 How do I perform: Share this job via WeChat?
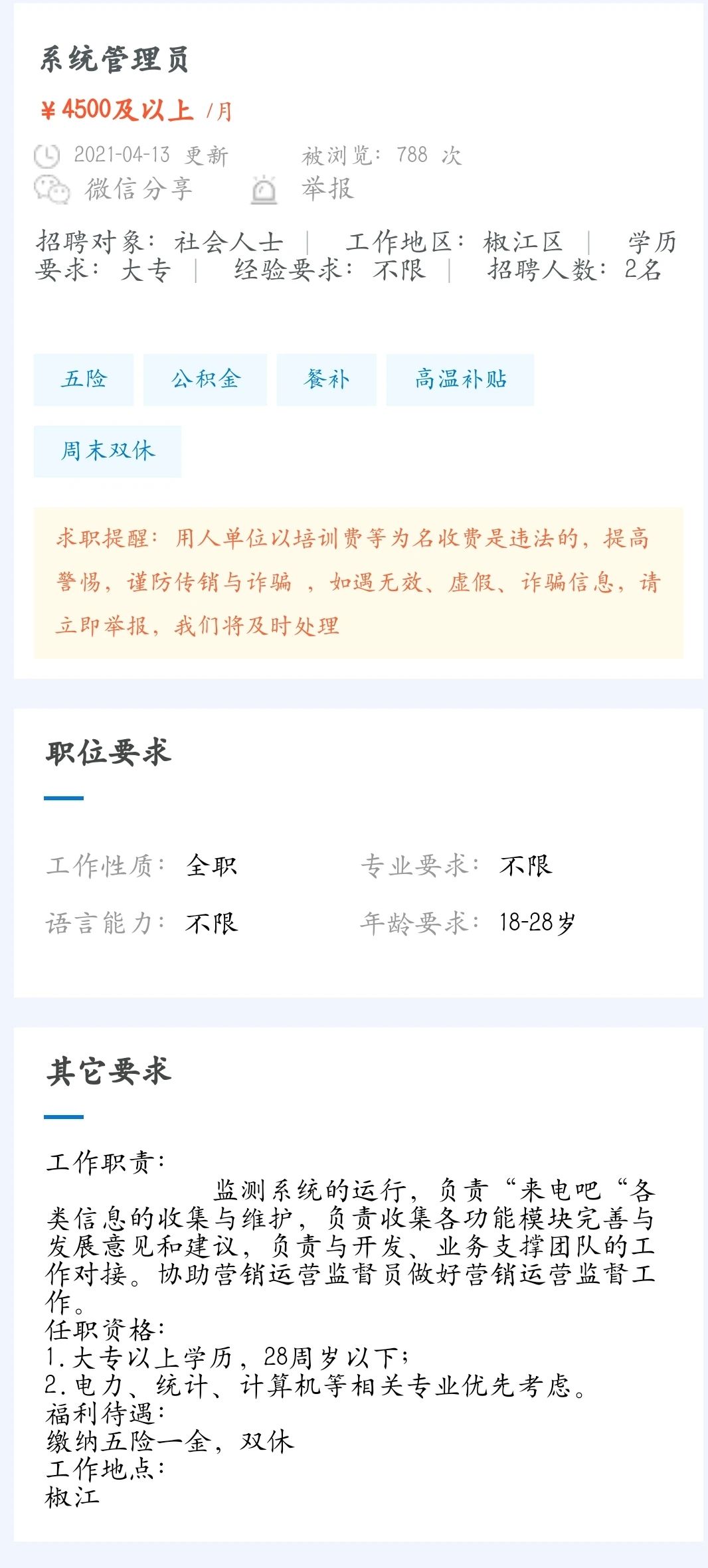(114, 189)
